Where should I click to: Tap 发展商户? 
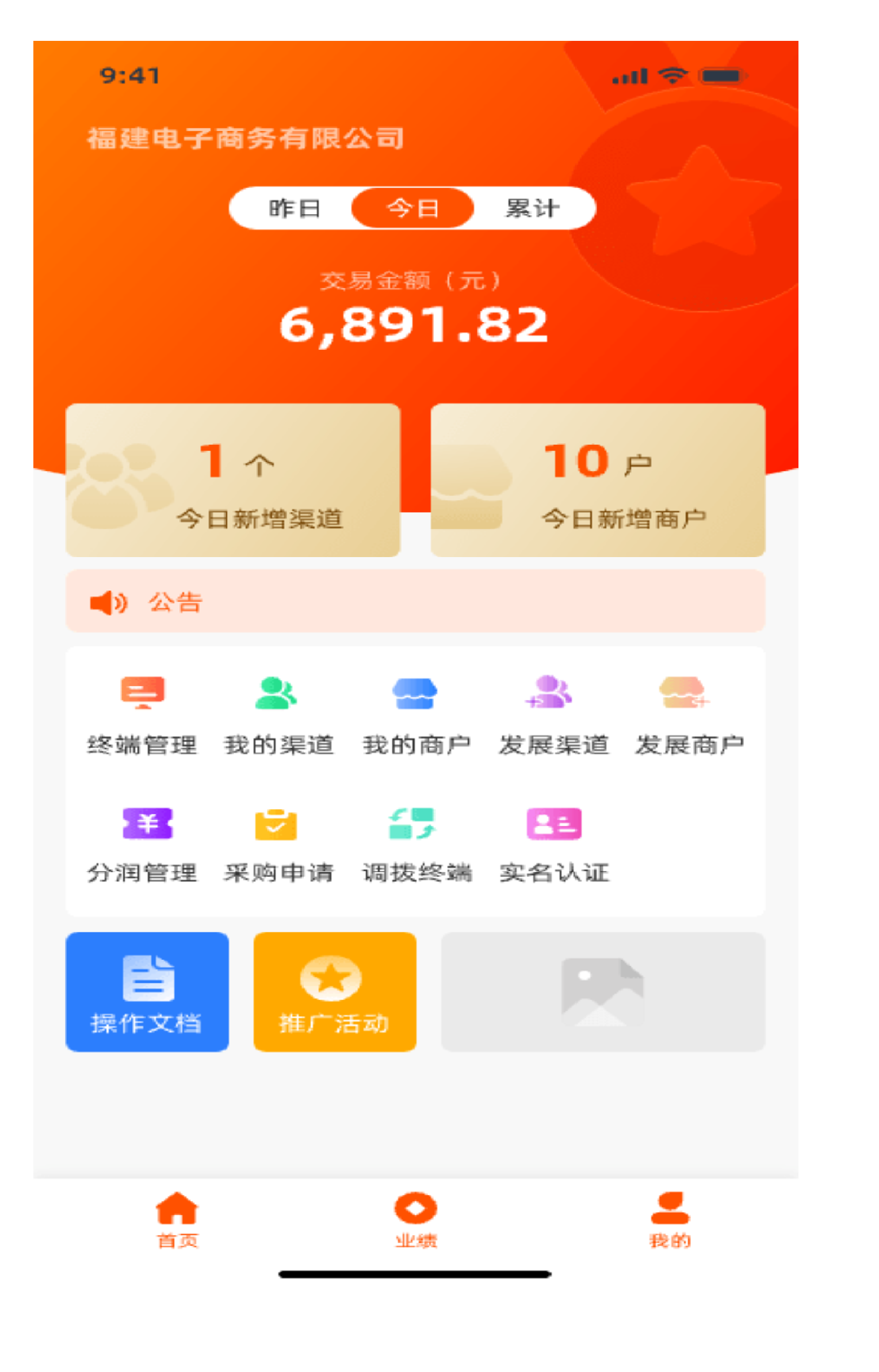coord(689,714)
